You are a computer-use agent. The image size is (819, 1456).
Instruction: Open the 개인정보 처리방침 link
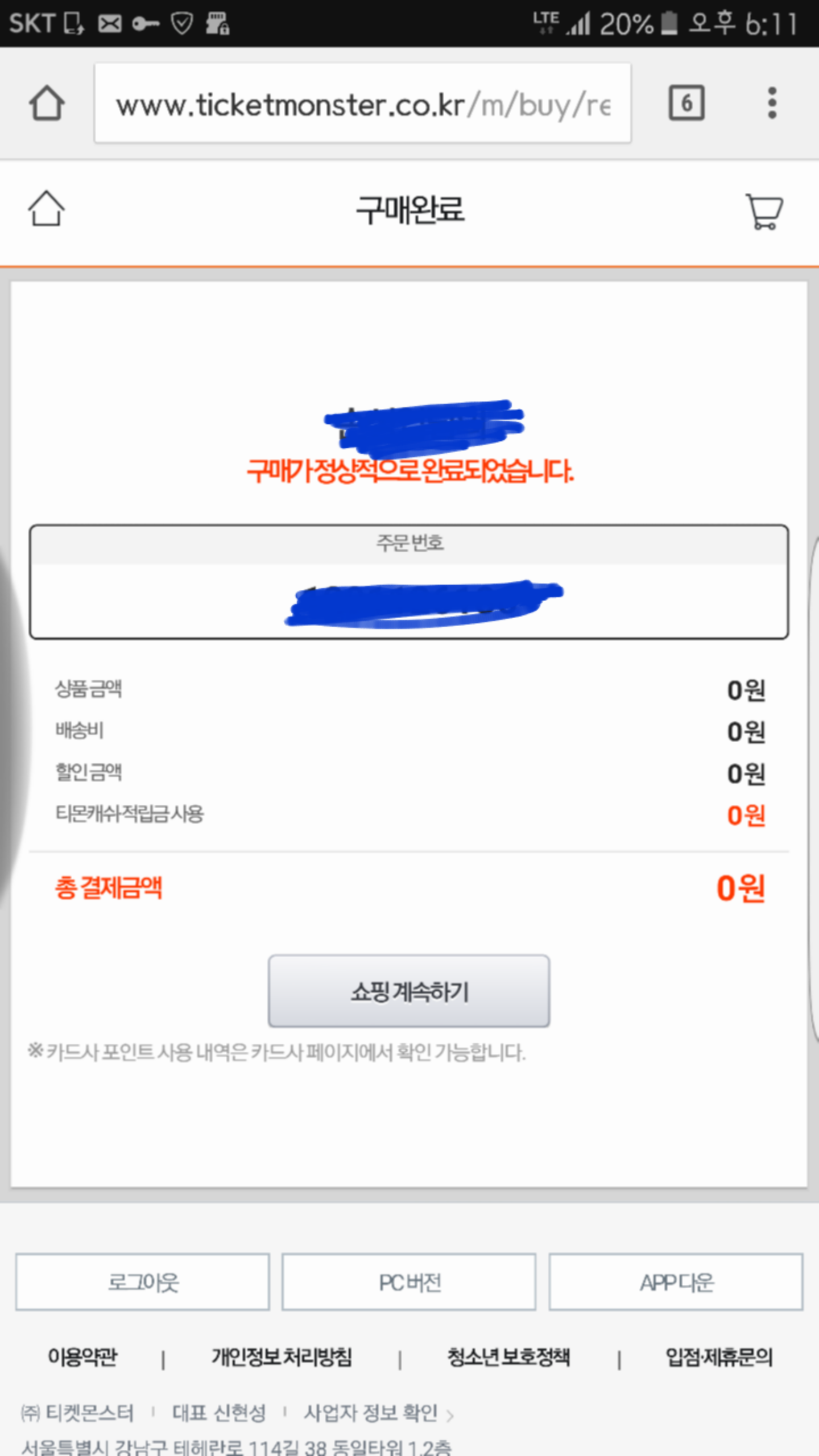click(x=282, y=1357)
